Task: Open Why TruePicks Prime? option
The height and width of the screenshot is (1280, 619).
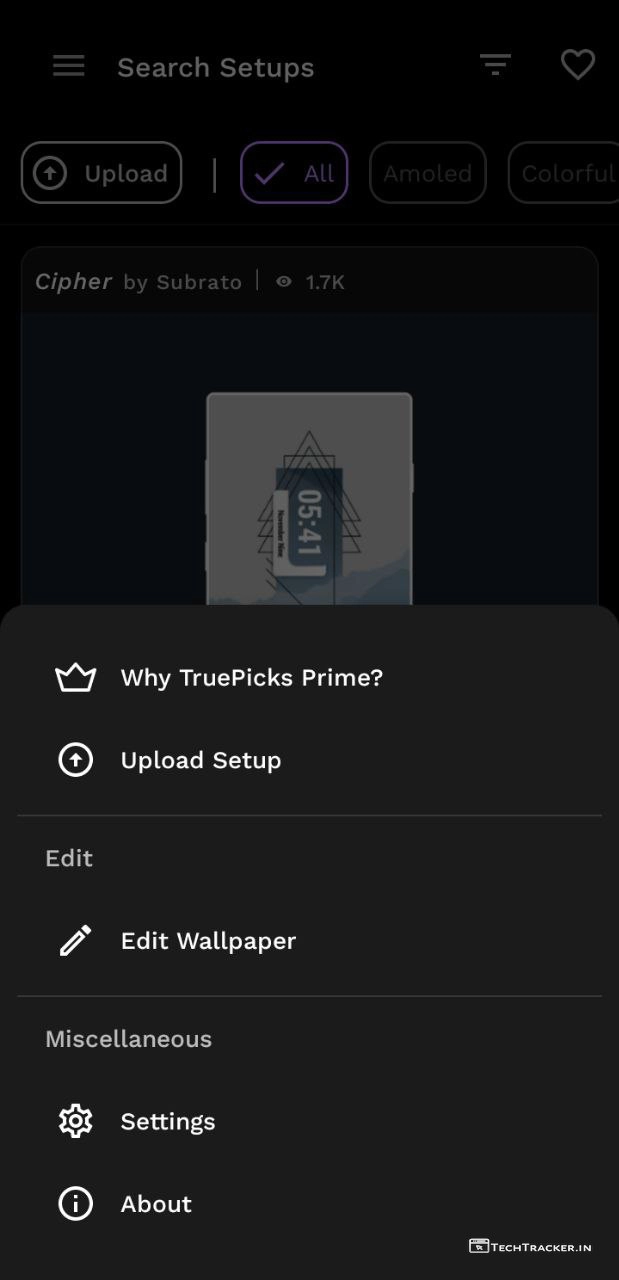Action: (x=250, y=678)
